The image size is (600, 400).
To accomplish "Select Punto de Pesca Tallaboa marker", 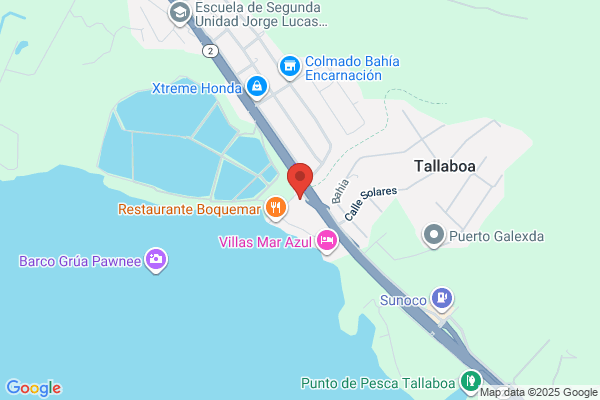I will pyautogui.click(x=471, y=382).
